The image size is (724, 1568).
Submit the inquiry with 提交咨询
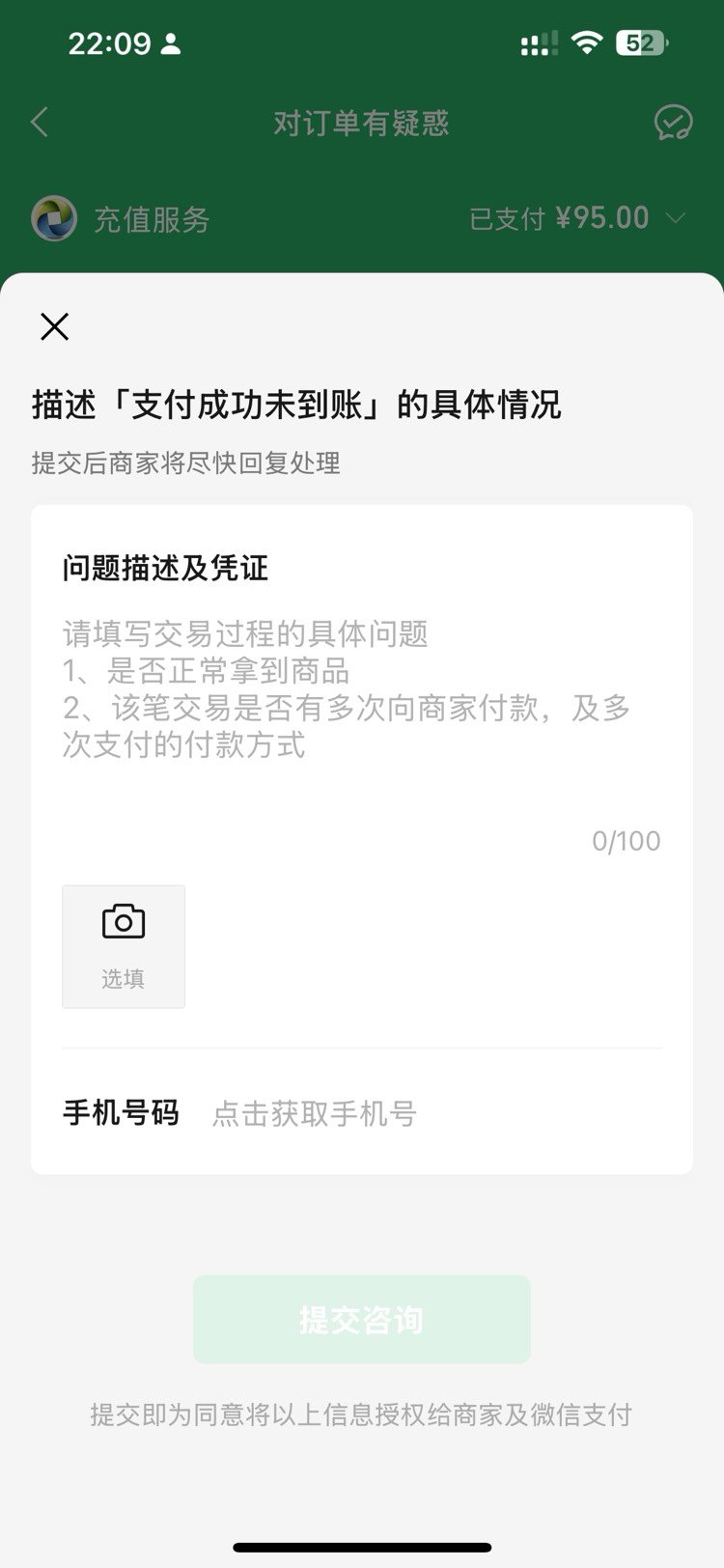coord(362,1319)
